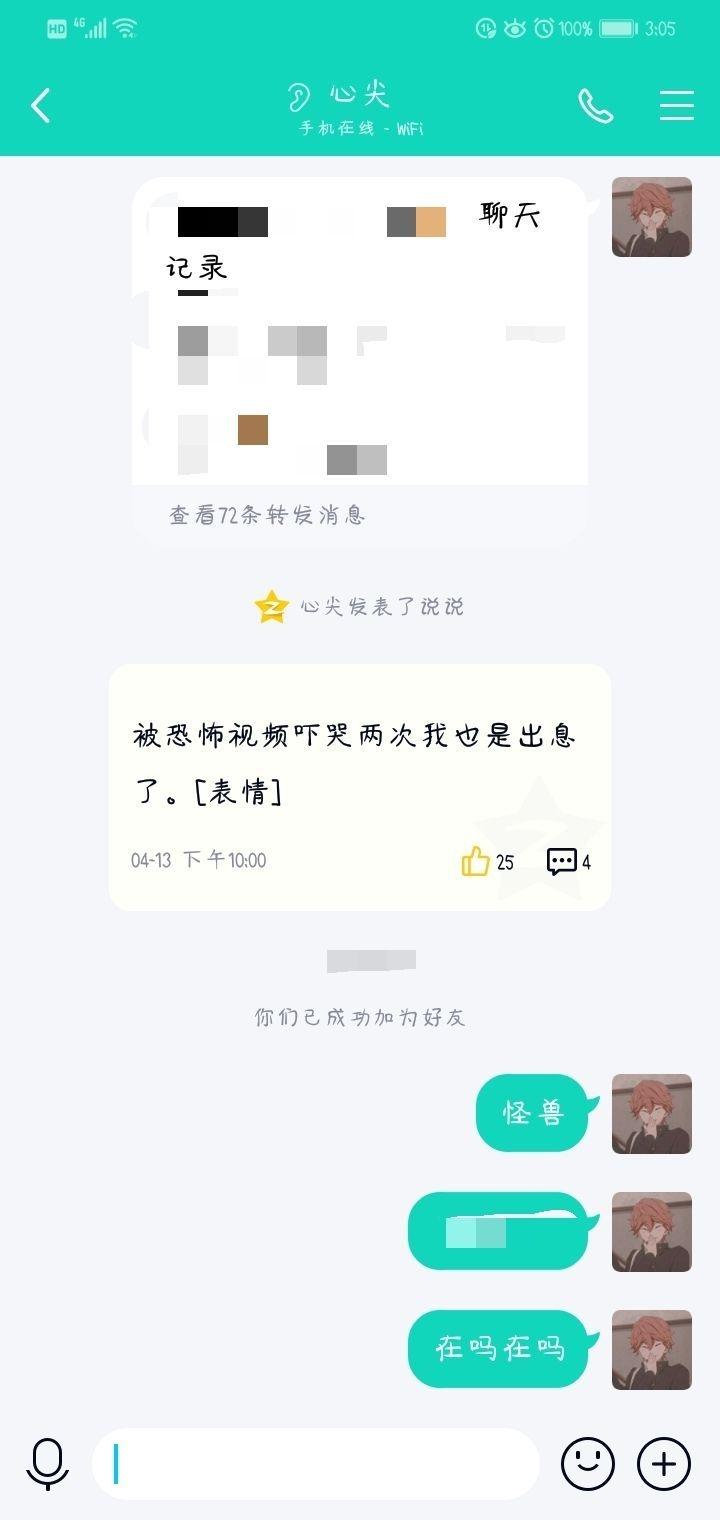
Task: Start a voice call with 心尖
Action: 595,105
